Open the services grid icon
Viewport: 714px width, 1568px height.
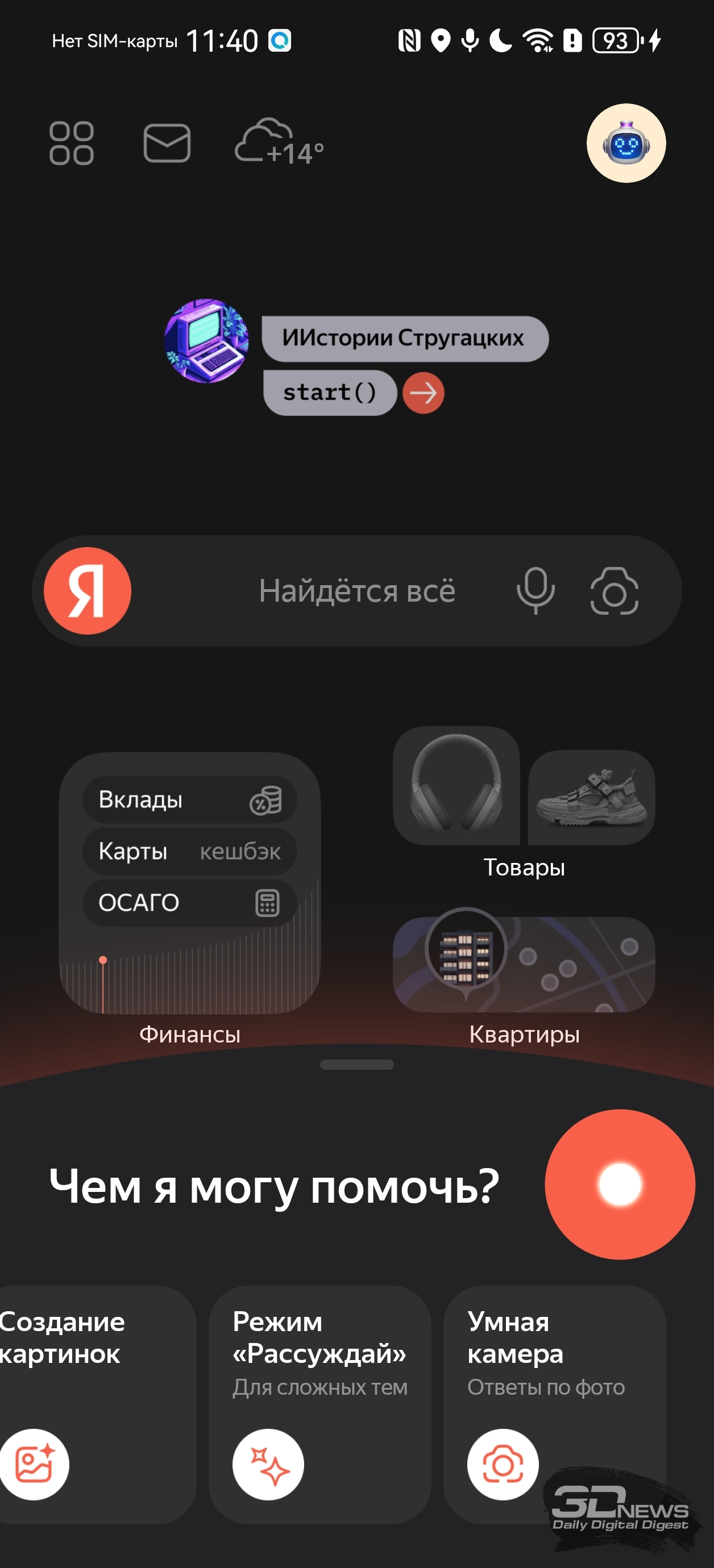click(x=71, y=143)
